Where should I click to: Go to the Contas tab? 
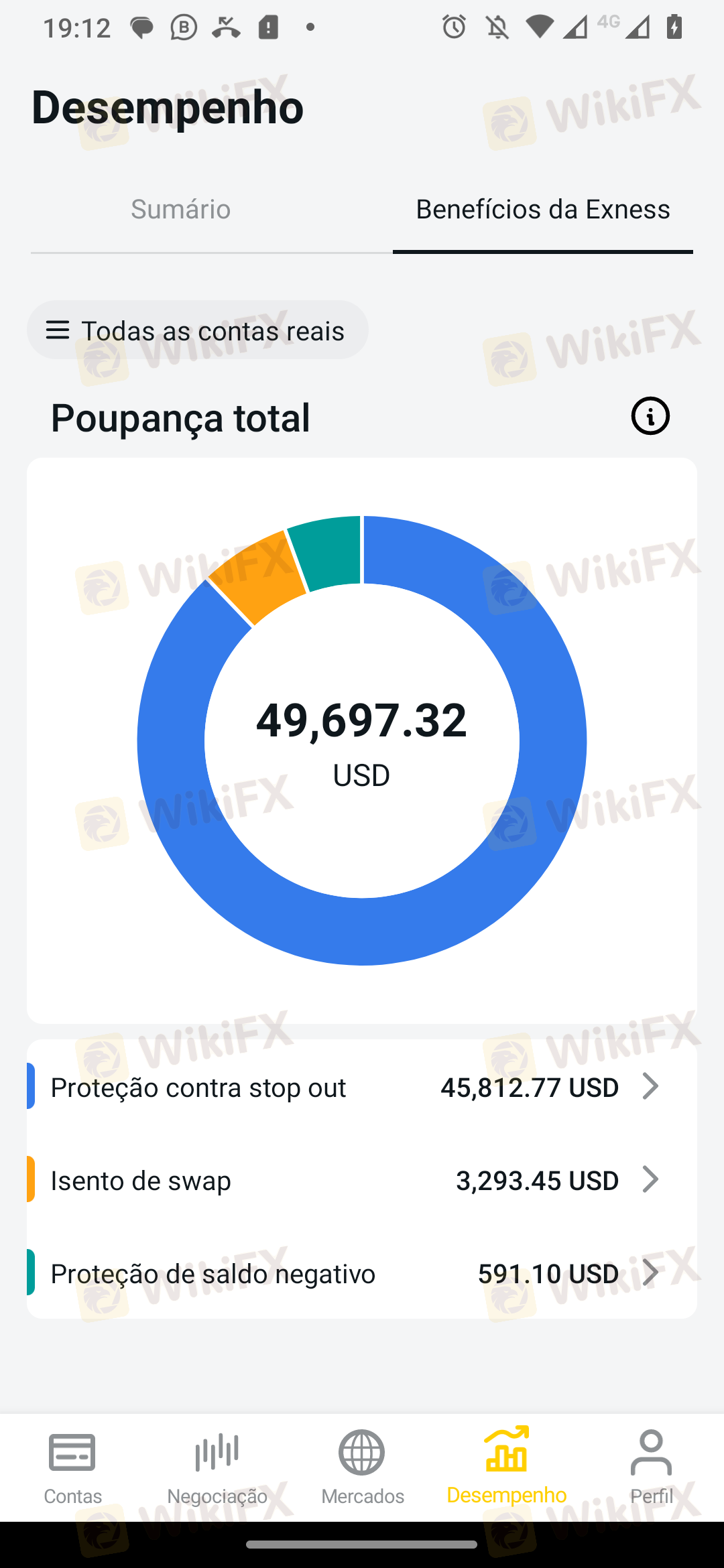click(72, 1467)
